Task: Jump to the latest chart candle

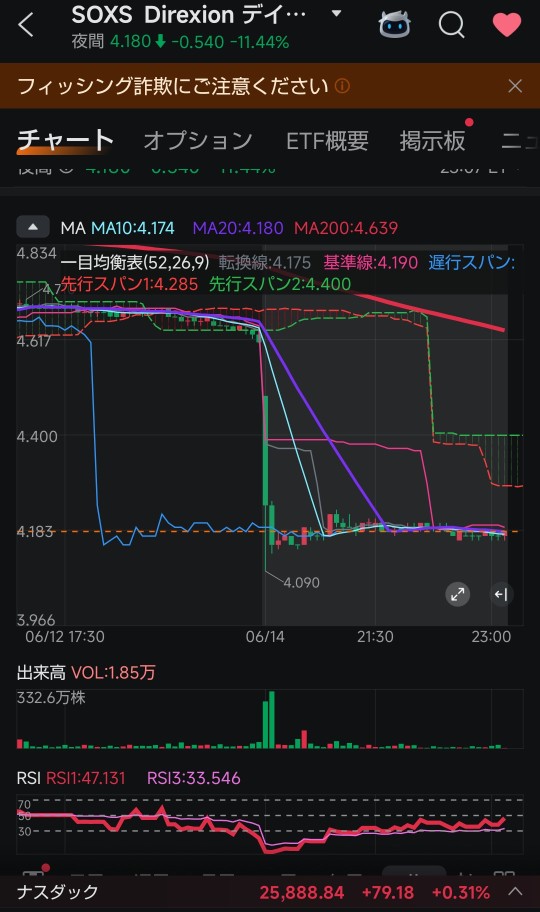Action: tap(501, 594)
